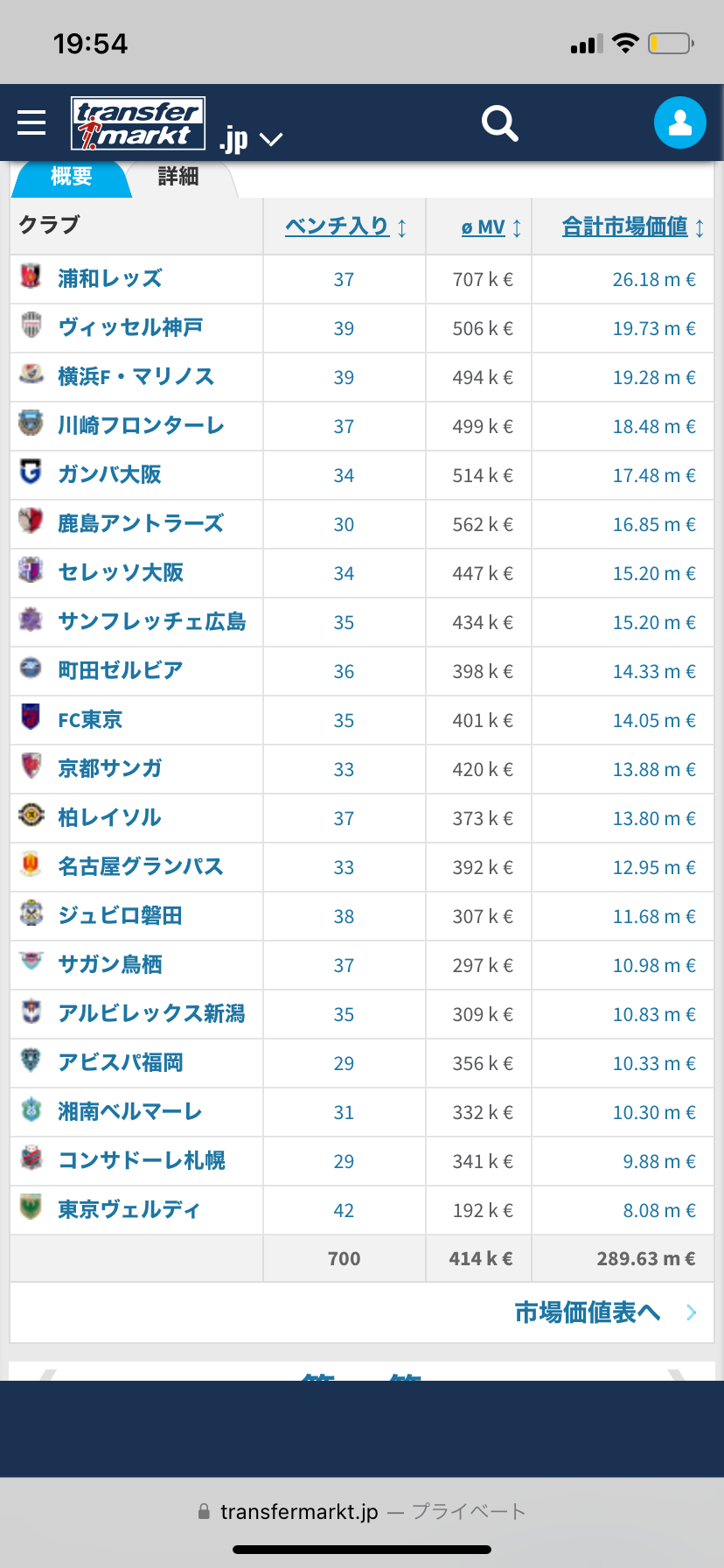This screenshot has width=724, height=1568.
Task: Switch to the 詳細 tab
Action: click(x=178, y=177)
